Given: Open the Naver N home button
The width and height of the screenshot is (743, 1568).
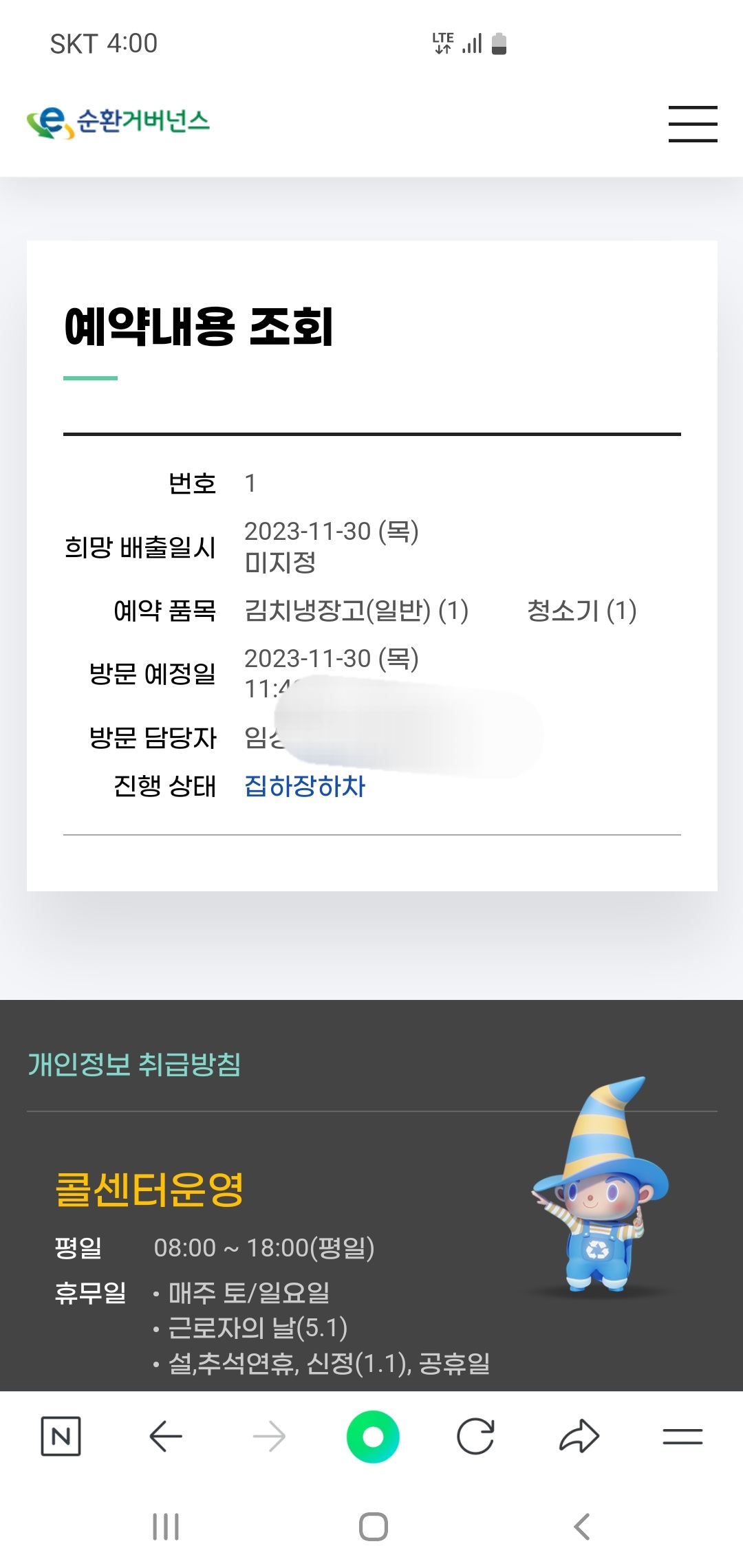Looking at the screenshot, I should pos(61,1437).
